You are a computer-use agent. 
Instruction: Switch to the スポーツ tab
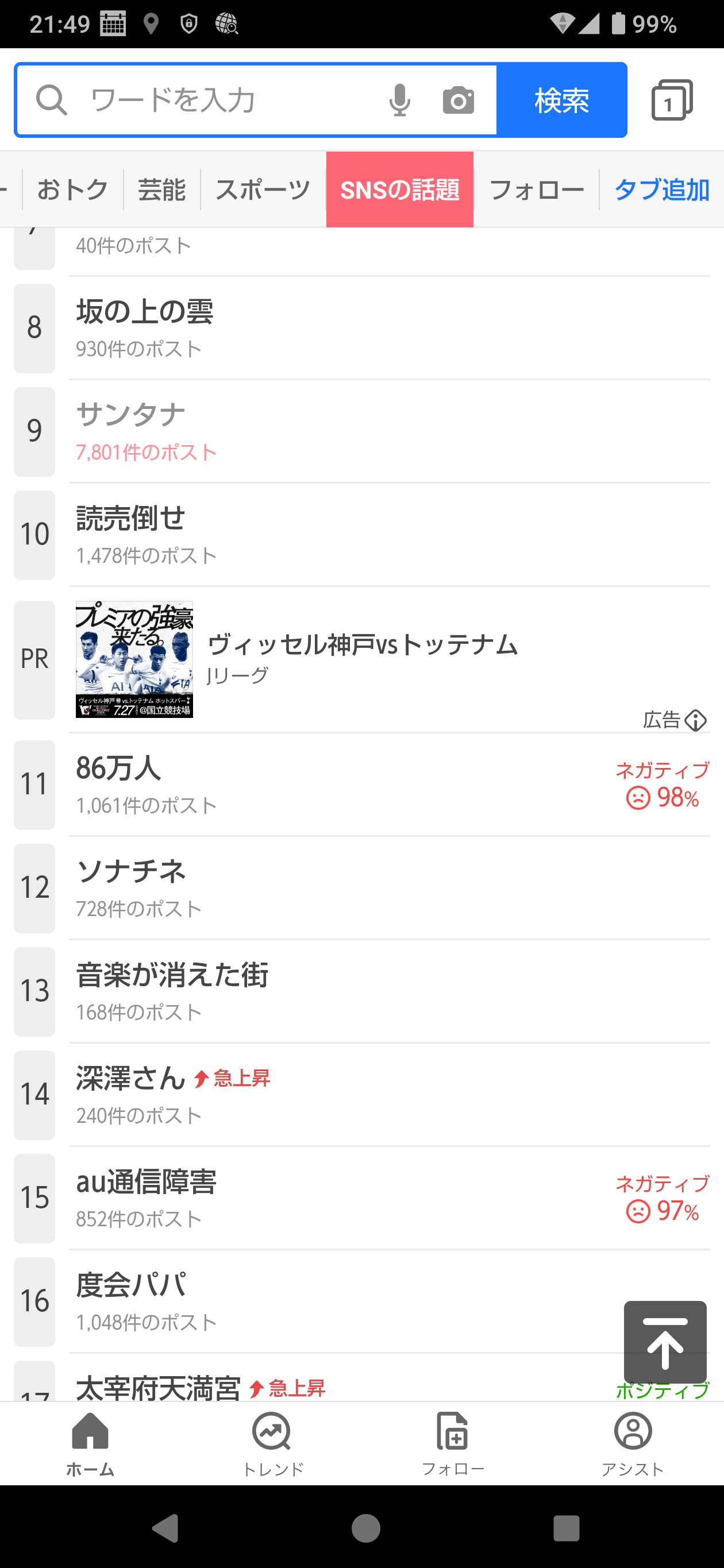tap(263, 190)
